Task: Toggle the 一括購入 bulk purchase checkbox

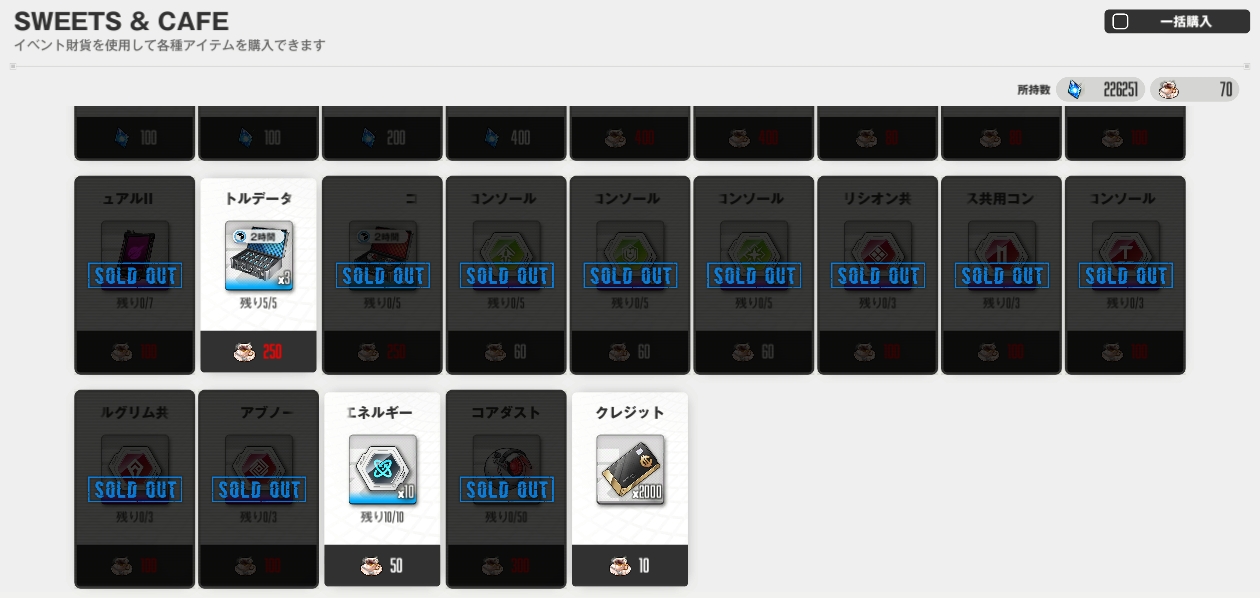Action: (1120, 22)
